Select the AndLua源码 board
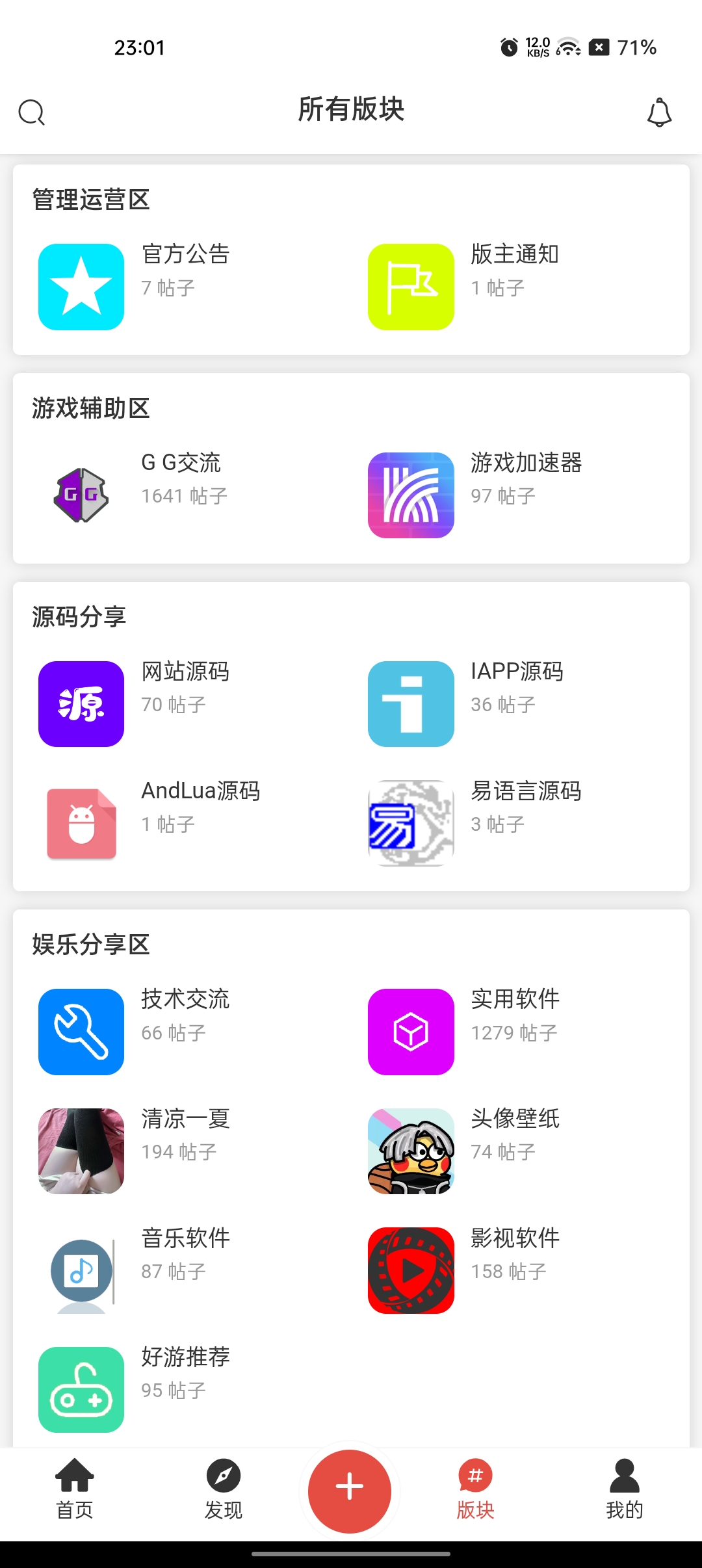 [81, 823]
